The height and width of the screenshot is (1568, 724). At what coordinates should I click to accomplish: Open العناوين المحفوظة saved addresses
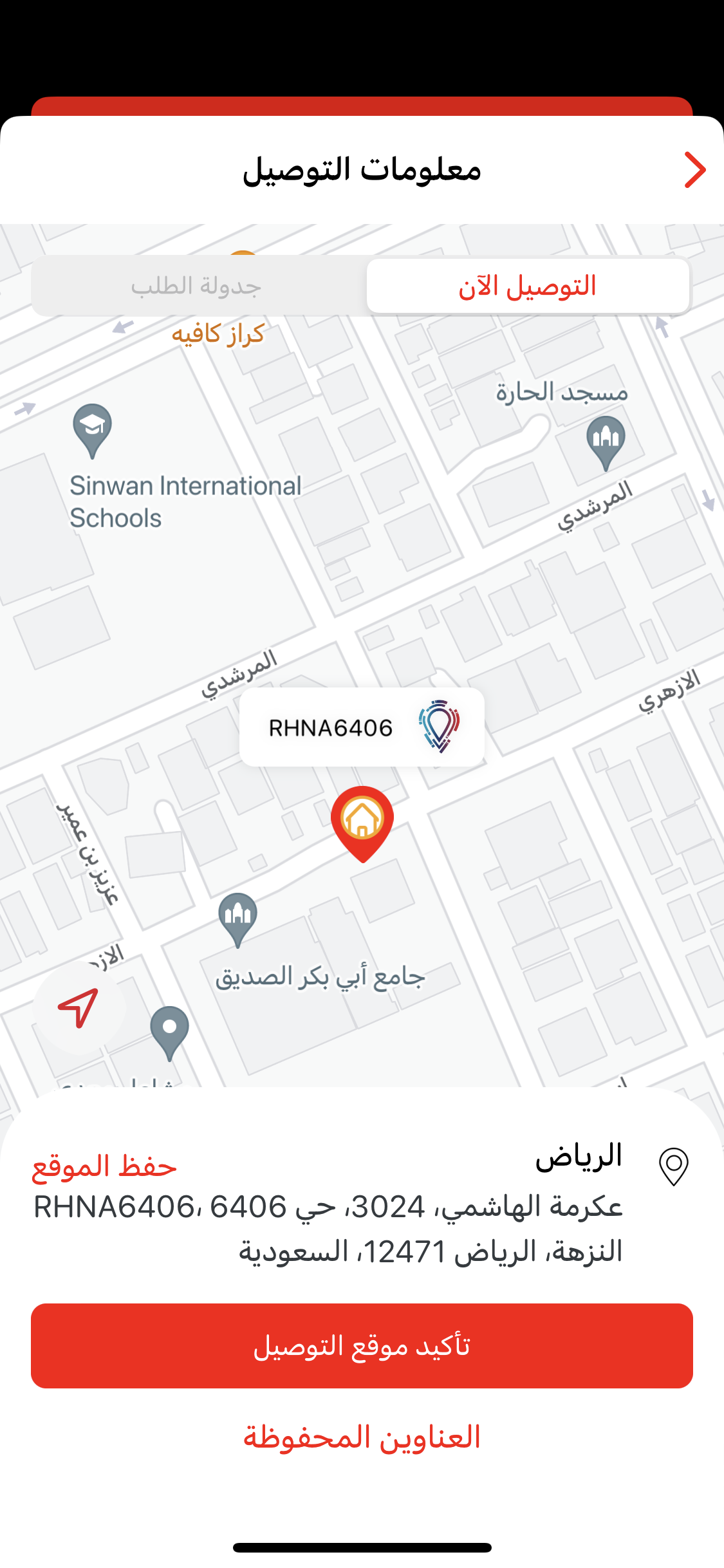click(362, 1437)
